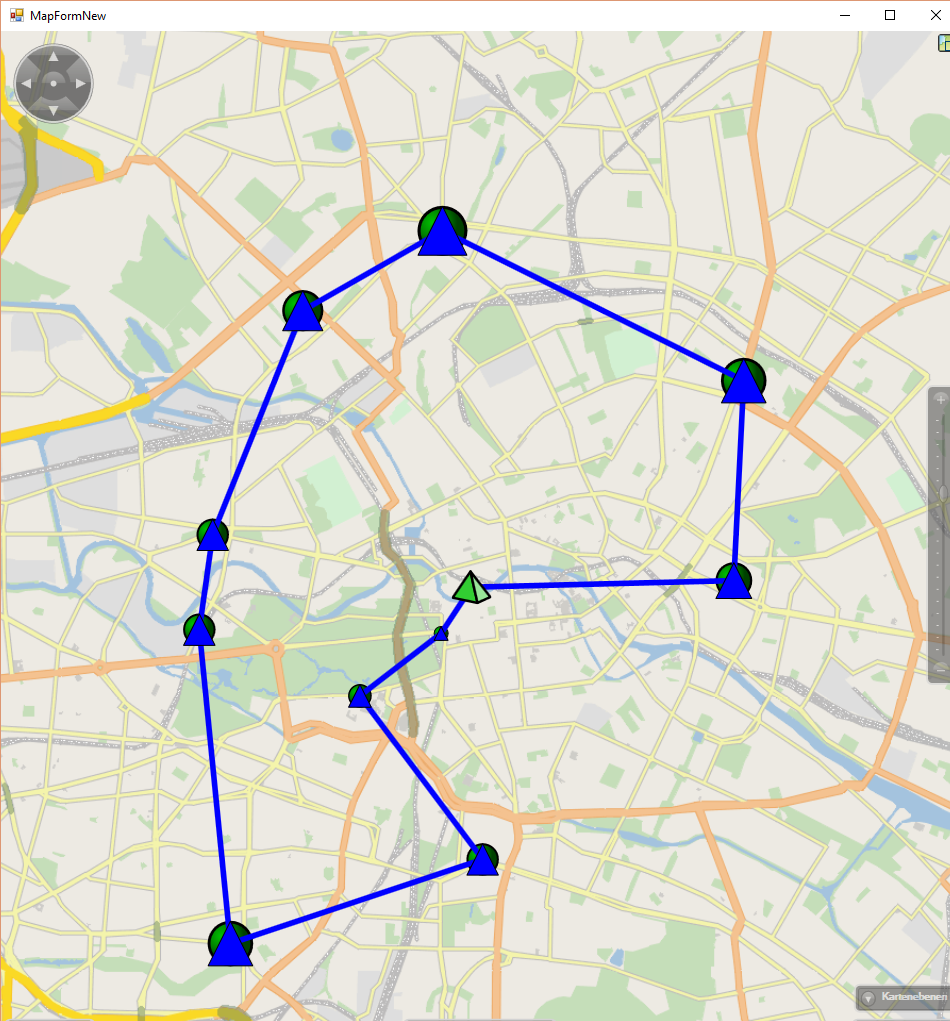The width and height of the screenshot is (950, 1021).
Task: Minimize the MapFormNew window
Action: click(845, 15)
